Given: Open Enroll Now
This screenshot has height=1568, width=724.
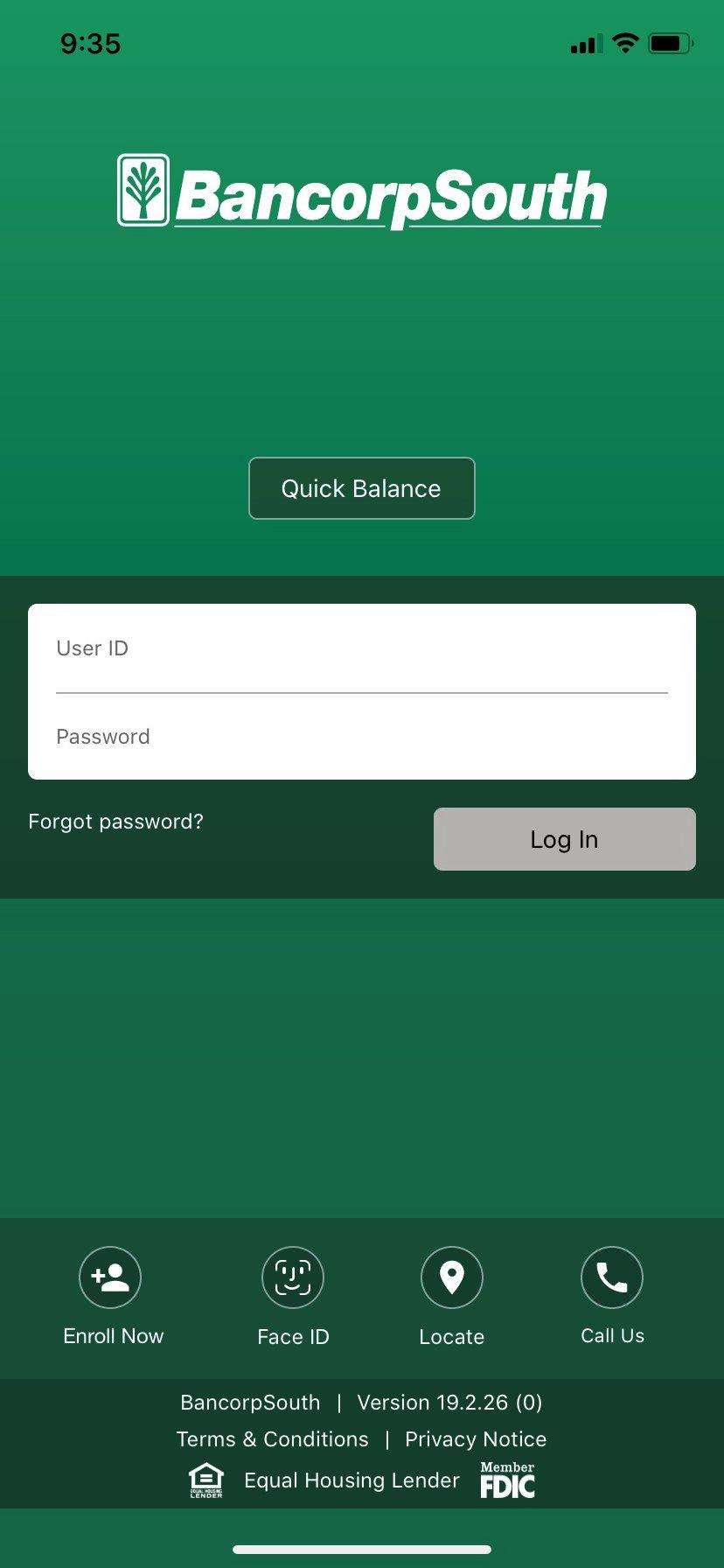Looking at the screenshot, I should coord(110,1277).
